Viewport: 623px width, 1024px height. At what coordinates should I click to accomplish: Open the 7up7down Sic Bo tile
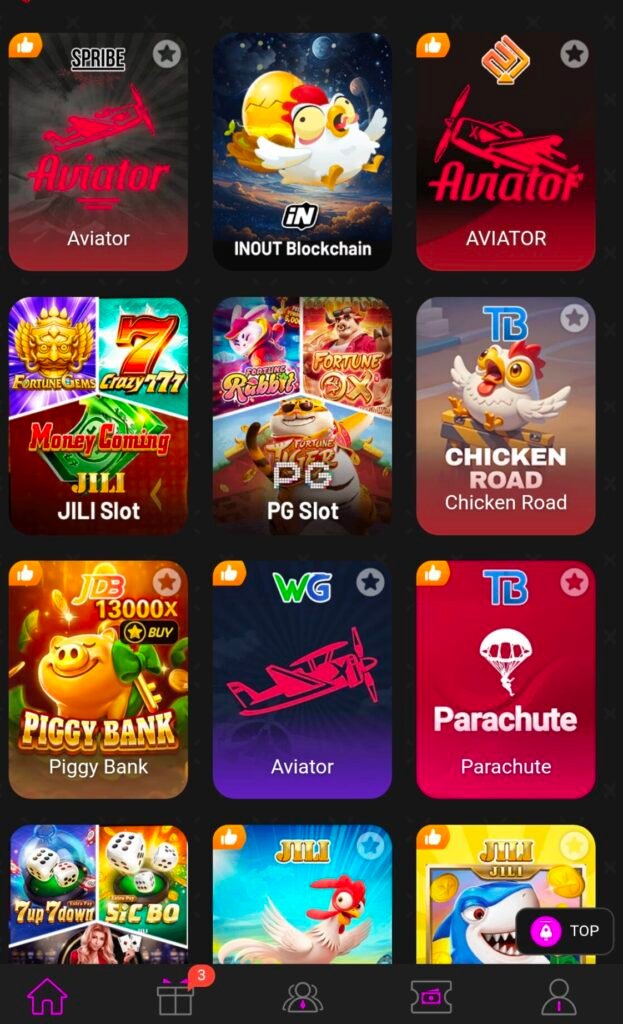coord(98,890)
